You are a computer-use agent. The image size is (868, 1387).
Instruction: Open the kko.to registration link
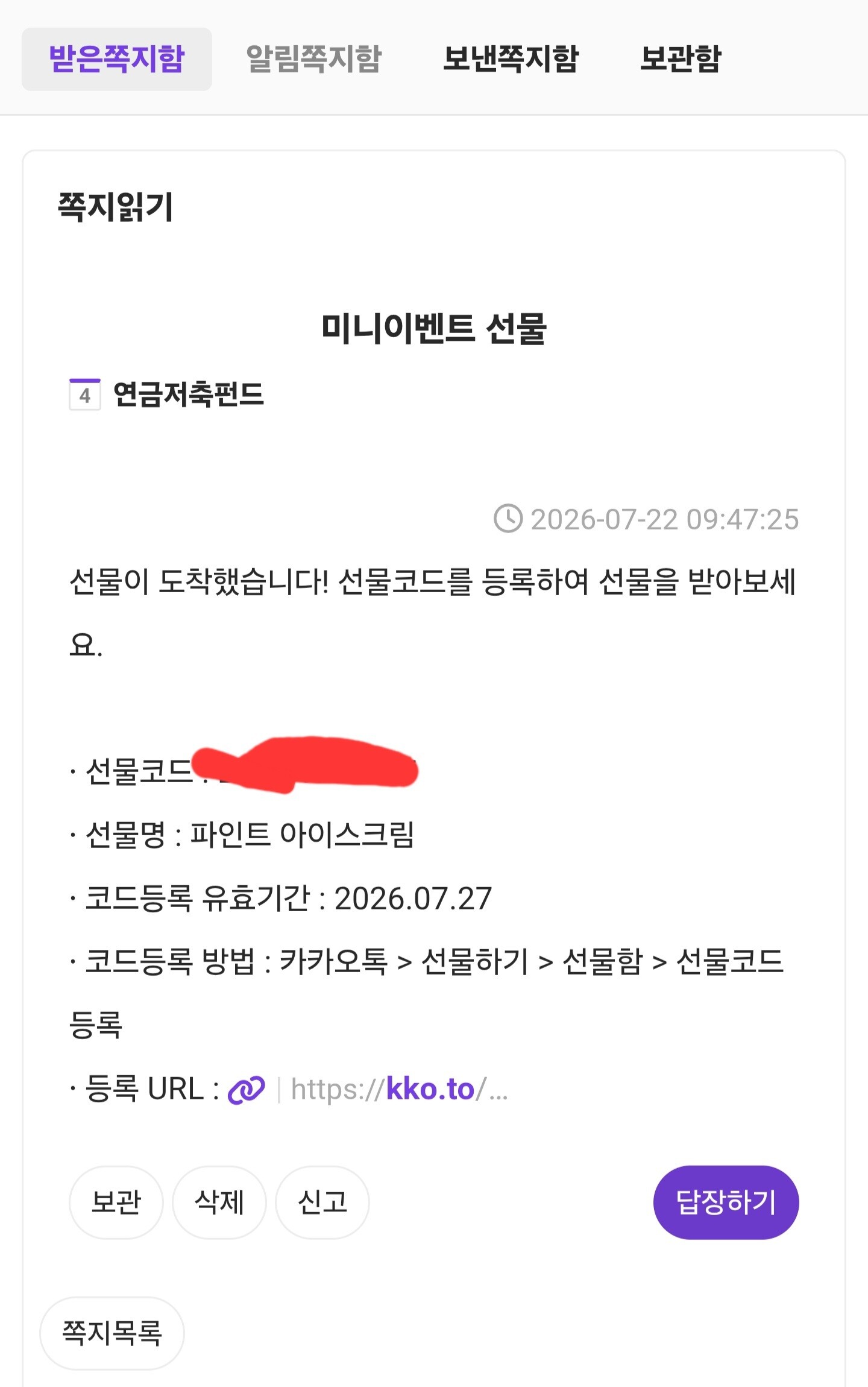[x=399, y=1089]
